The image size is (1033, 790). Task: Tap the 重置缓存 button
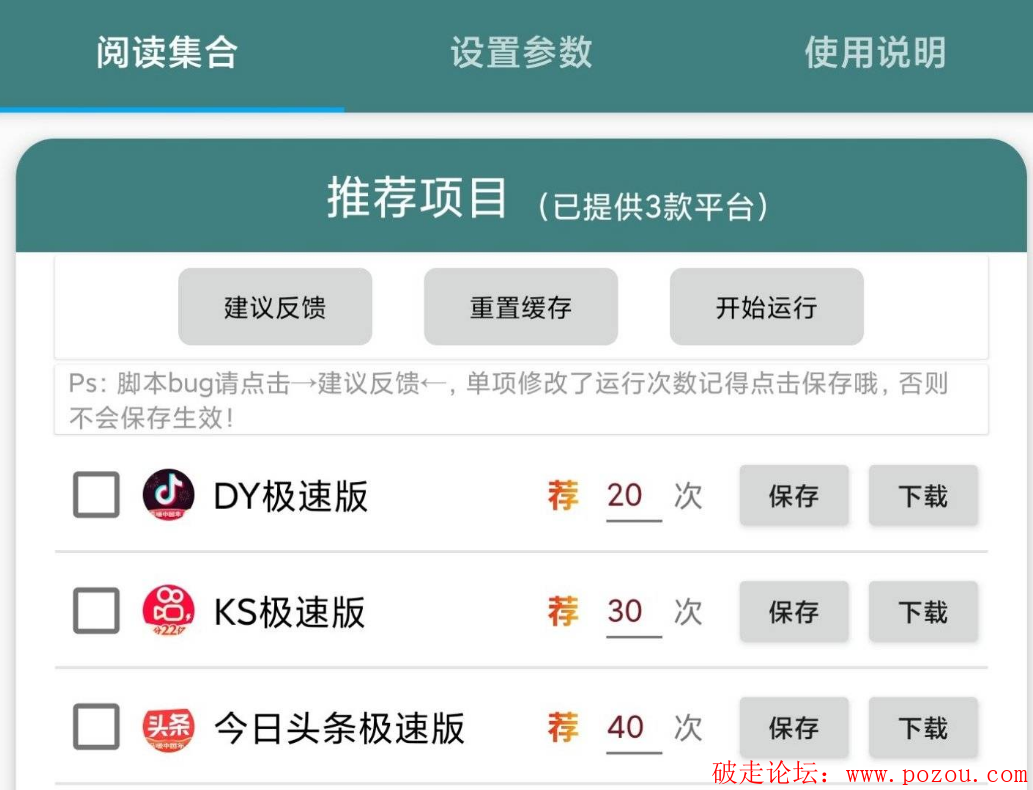click(x=521, y=307)
